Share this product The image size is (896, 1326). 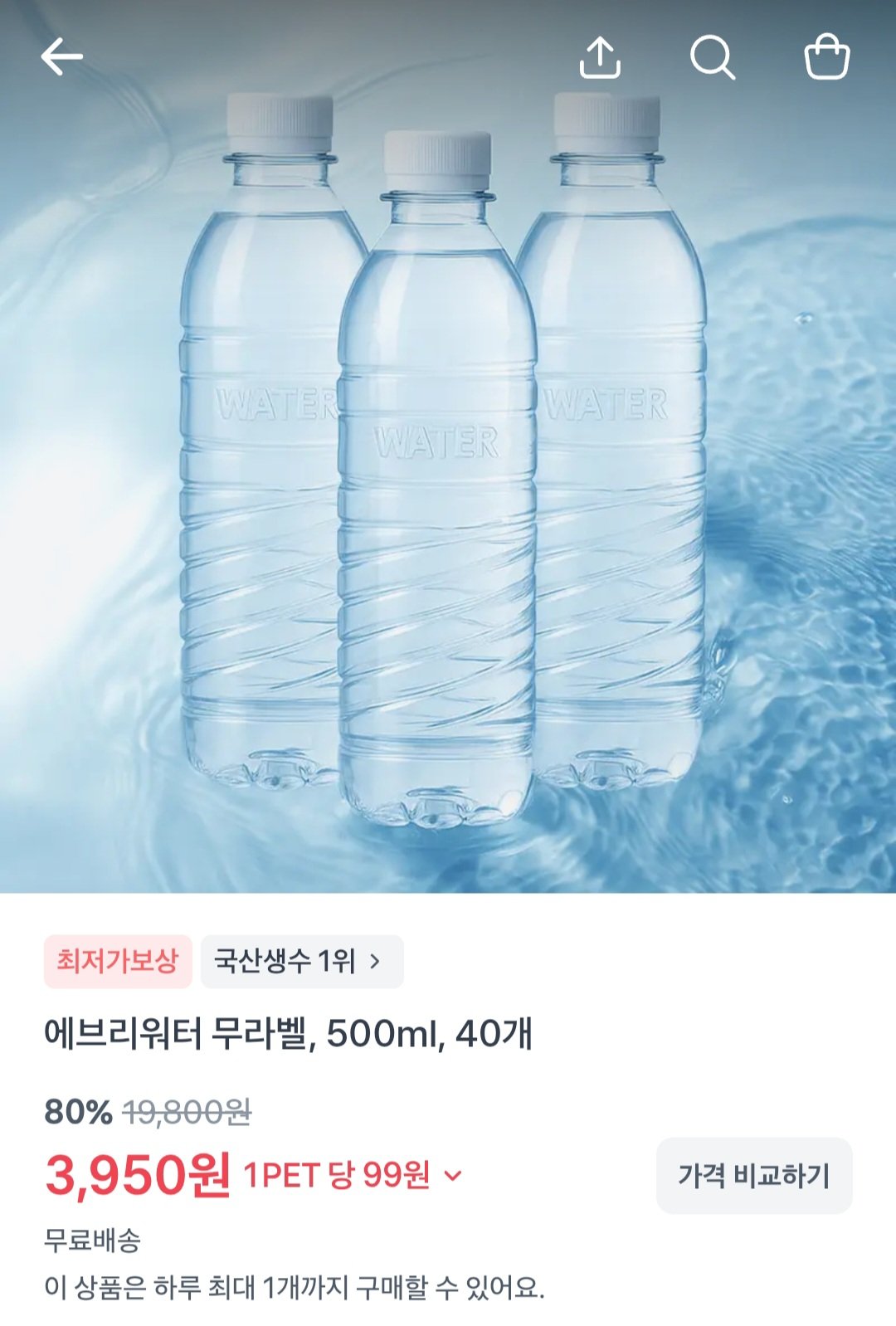pyautogui.click(x=600, y=57)
